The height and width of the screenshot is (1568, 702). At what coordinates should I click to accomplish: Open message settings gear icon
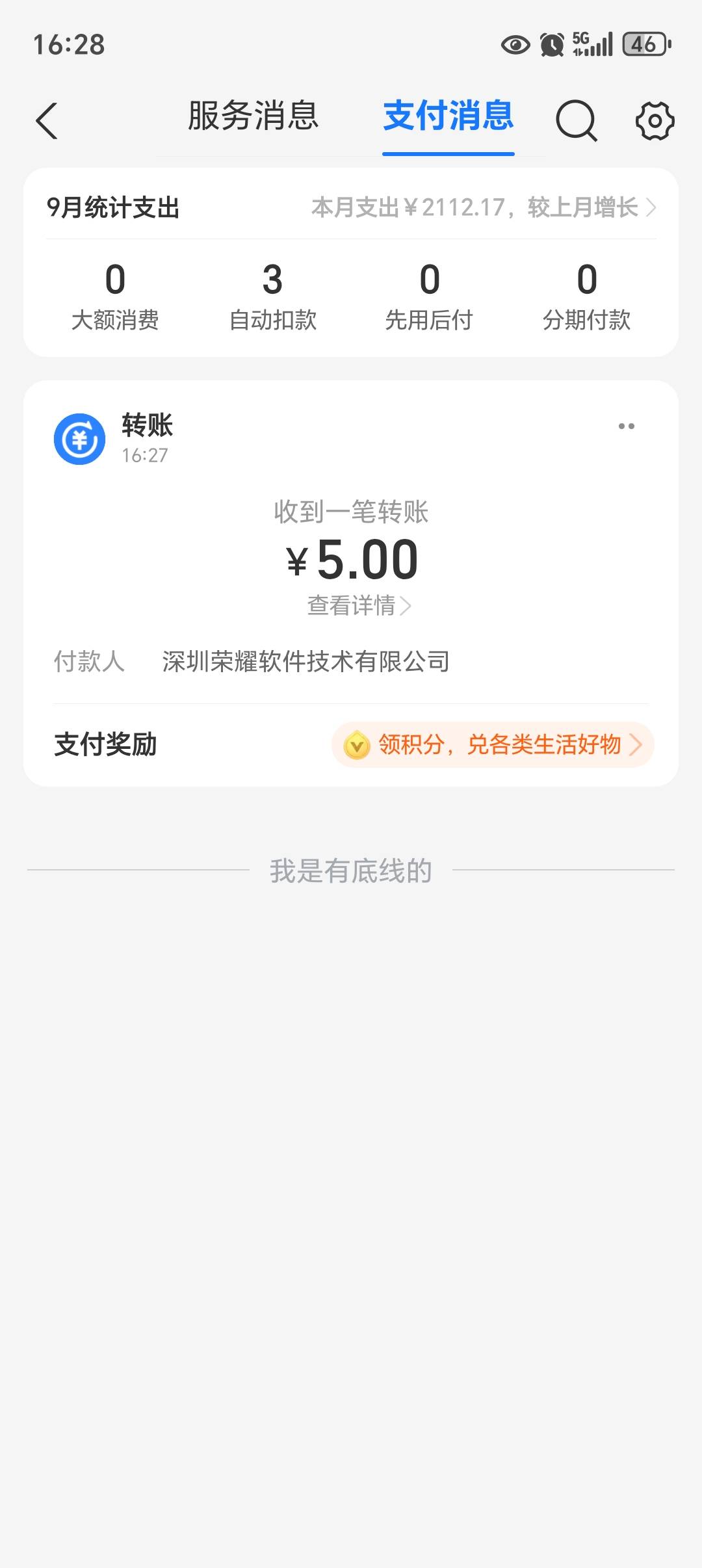coord(655,120)
